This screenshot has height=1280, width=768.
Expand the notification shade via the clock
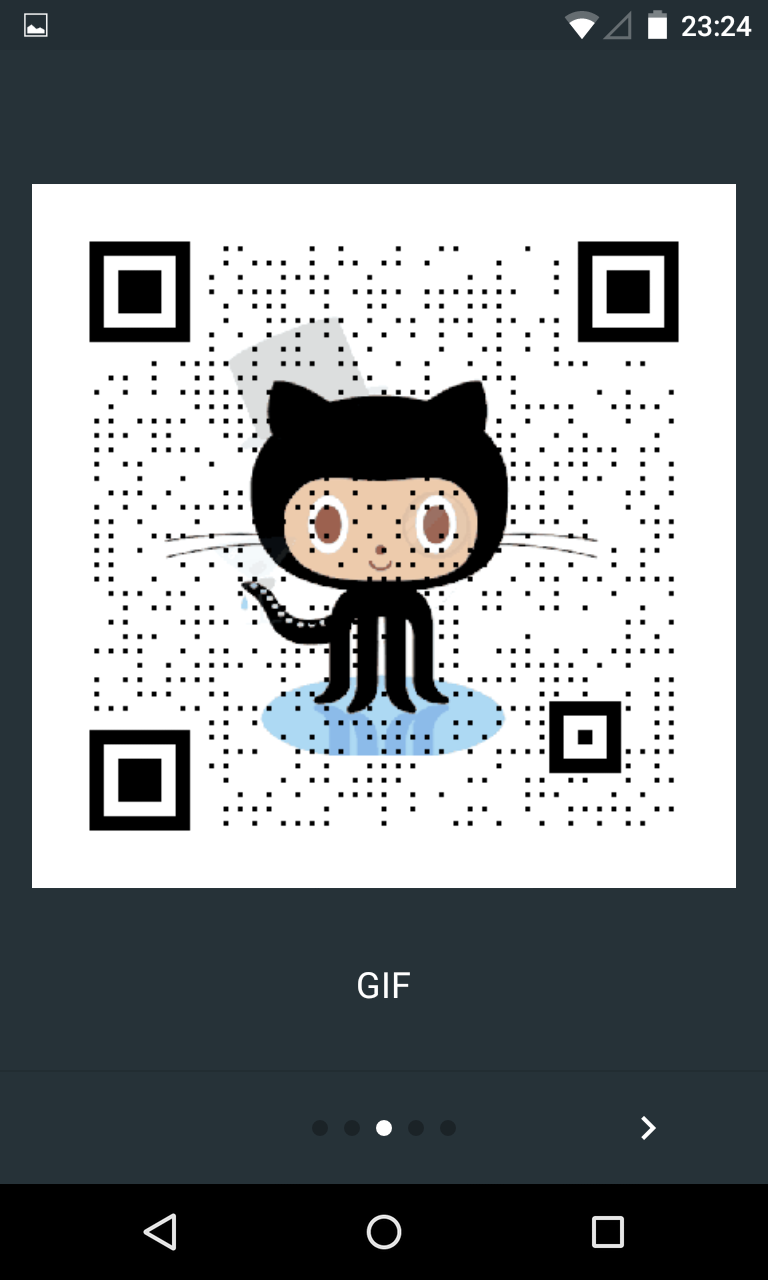716,25
